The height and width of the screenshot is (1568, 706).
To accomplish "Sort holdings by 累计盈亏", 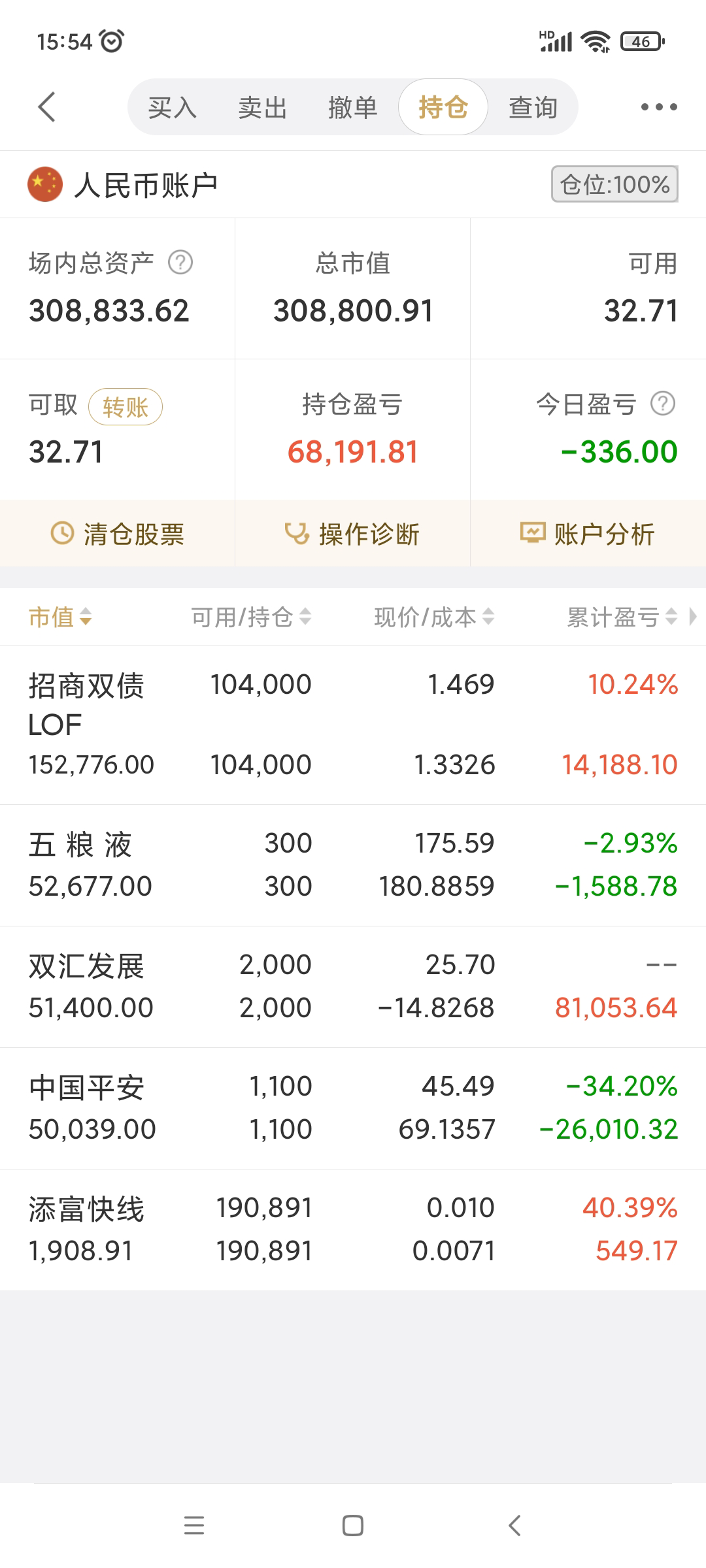I will click(x=621, y=617).
